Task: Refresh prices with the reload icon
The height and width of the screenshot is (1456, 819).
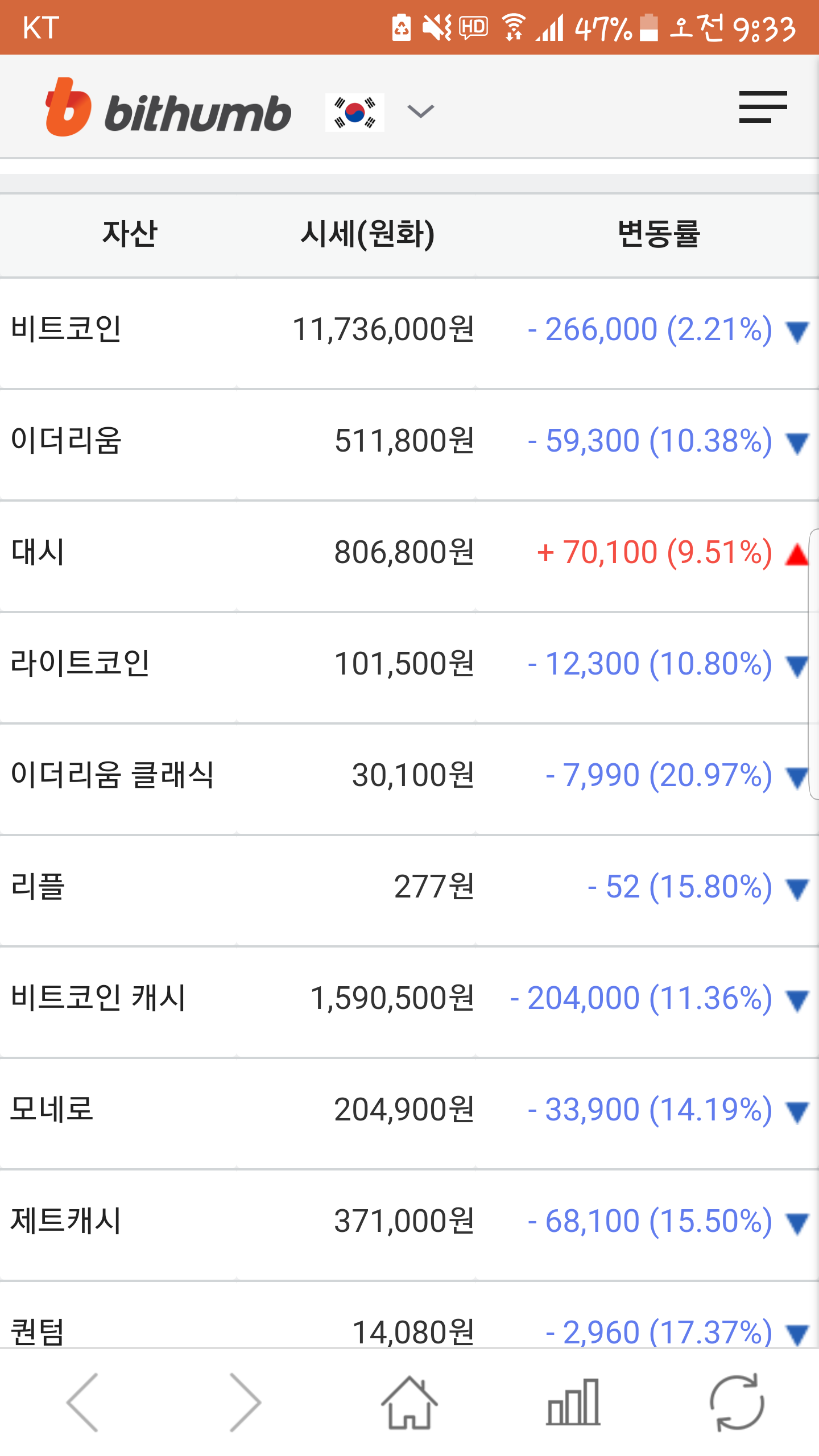Action: tap(737, 1403)
